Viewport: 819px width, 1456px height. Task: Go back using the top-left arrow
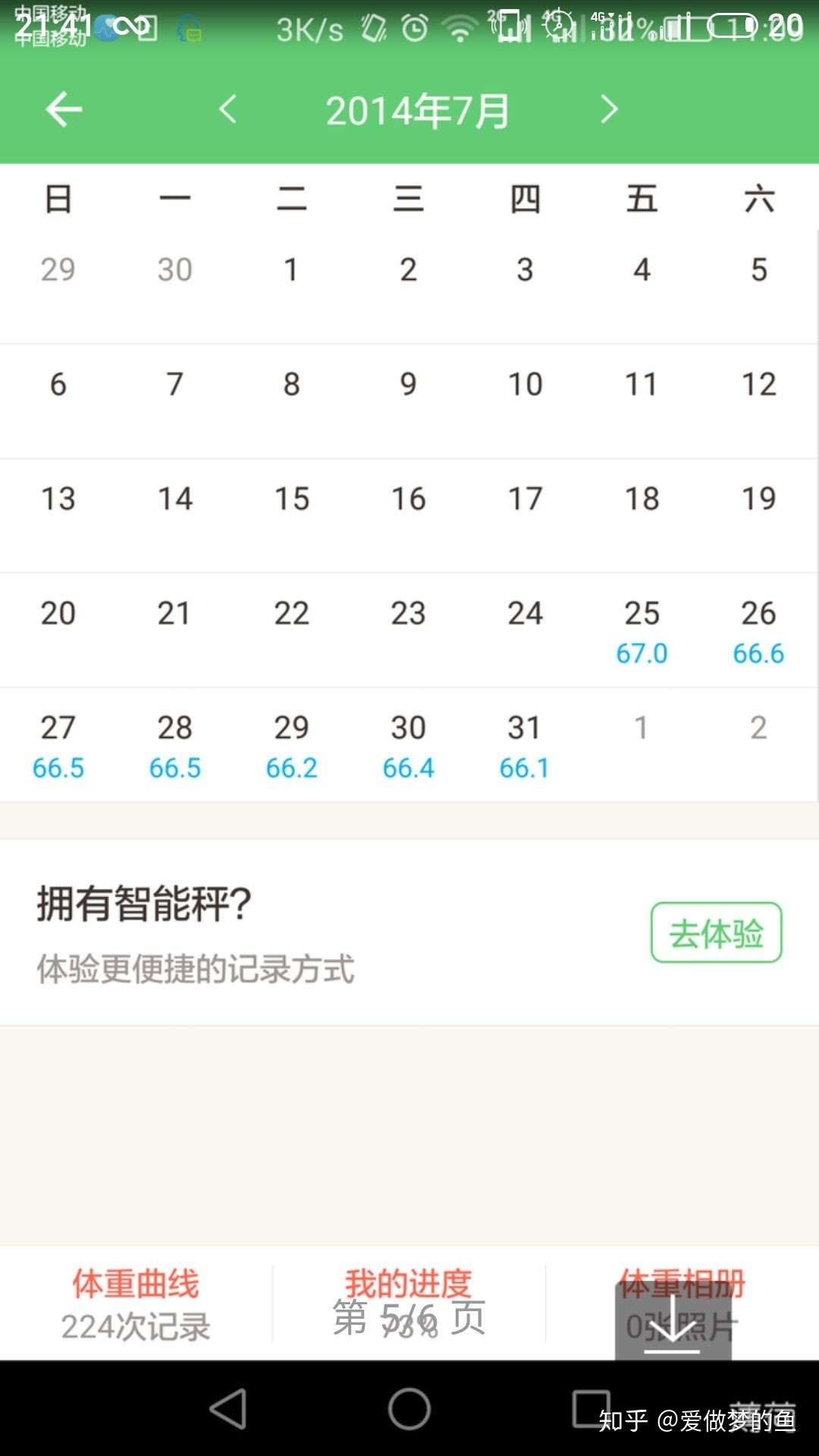pos(64,110)
